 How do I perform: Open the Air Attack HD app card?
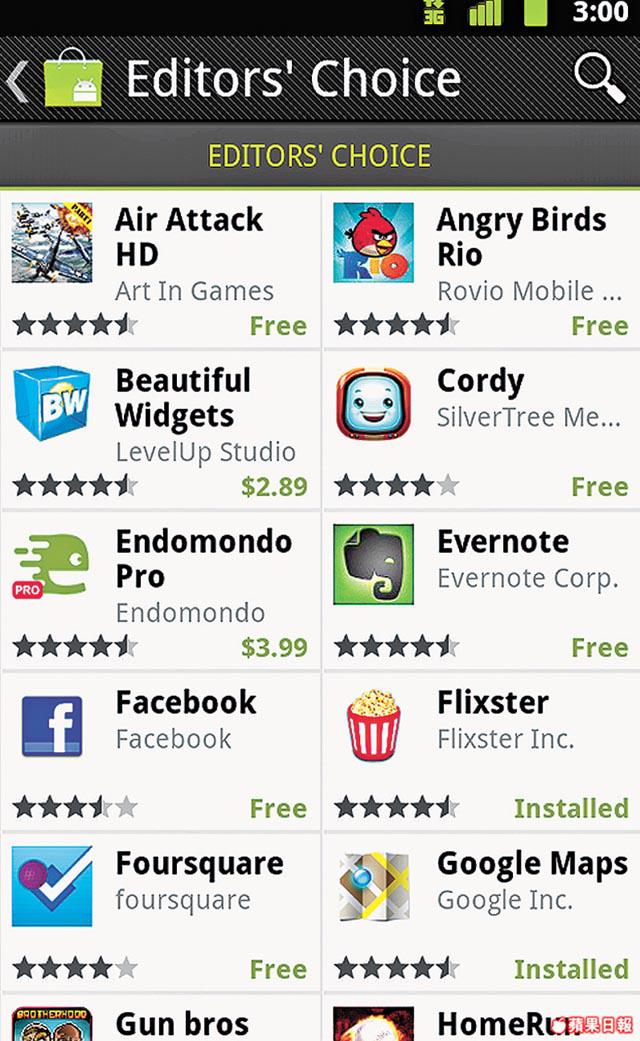(x=160, y=268)
